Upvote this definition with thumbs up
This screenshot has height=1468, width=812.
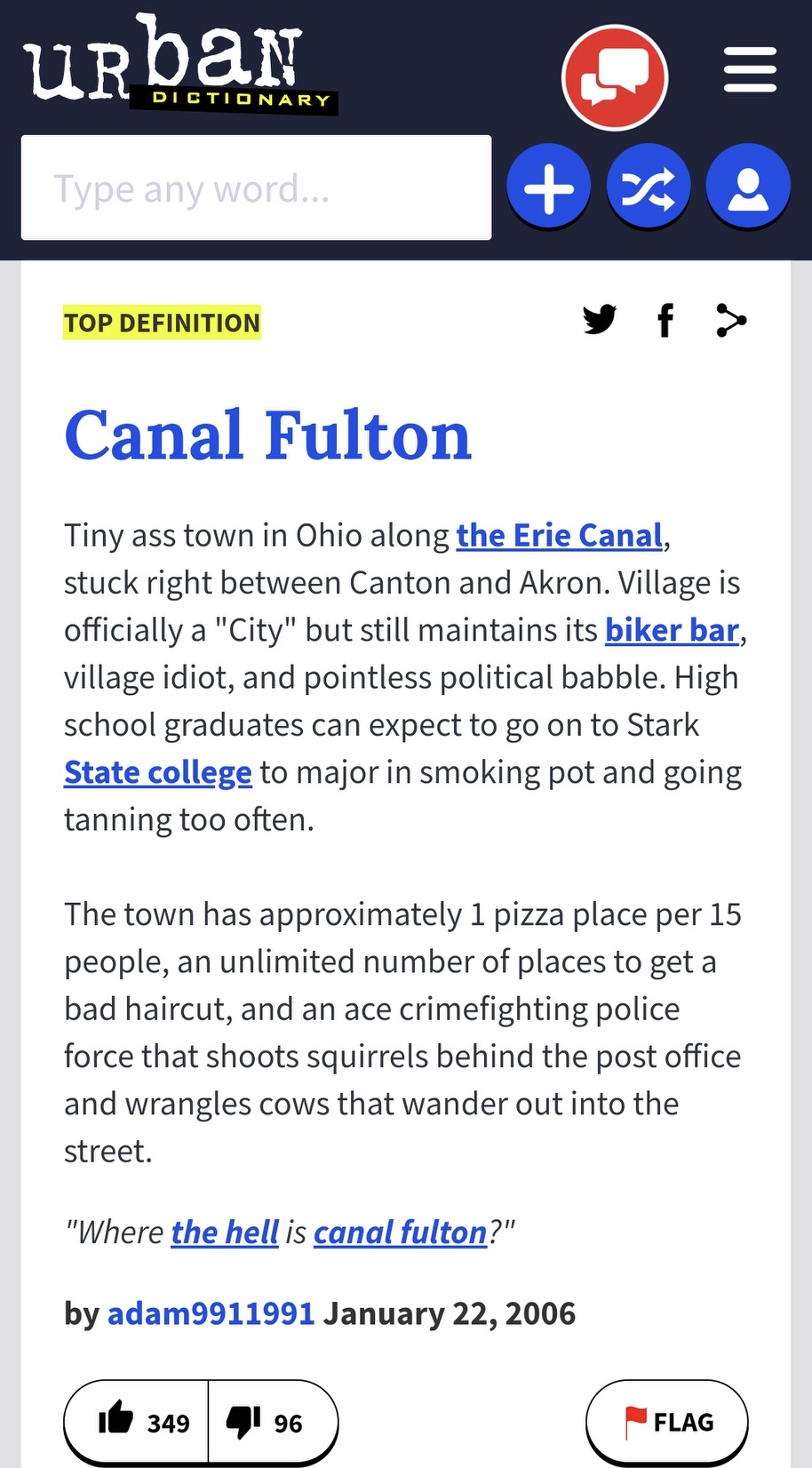(136, 1422)
